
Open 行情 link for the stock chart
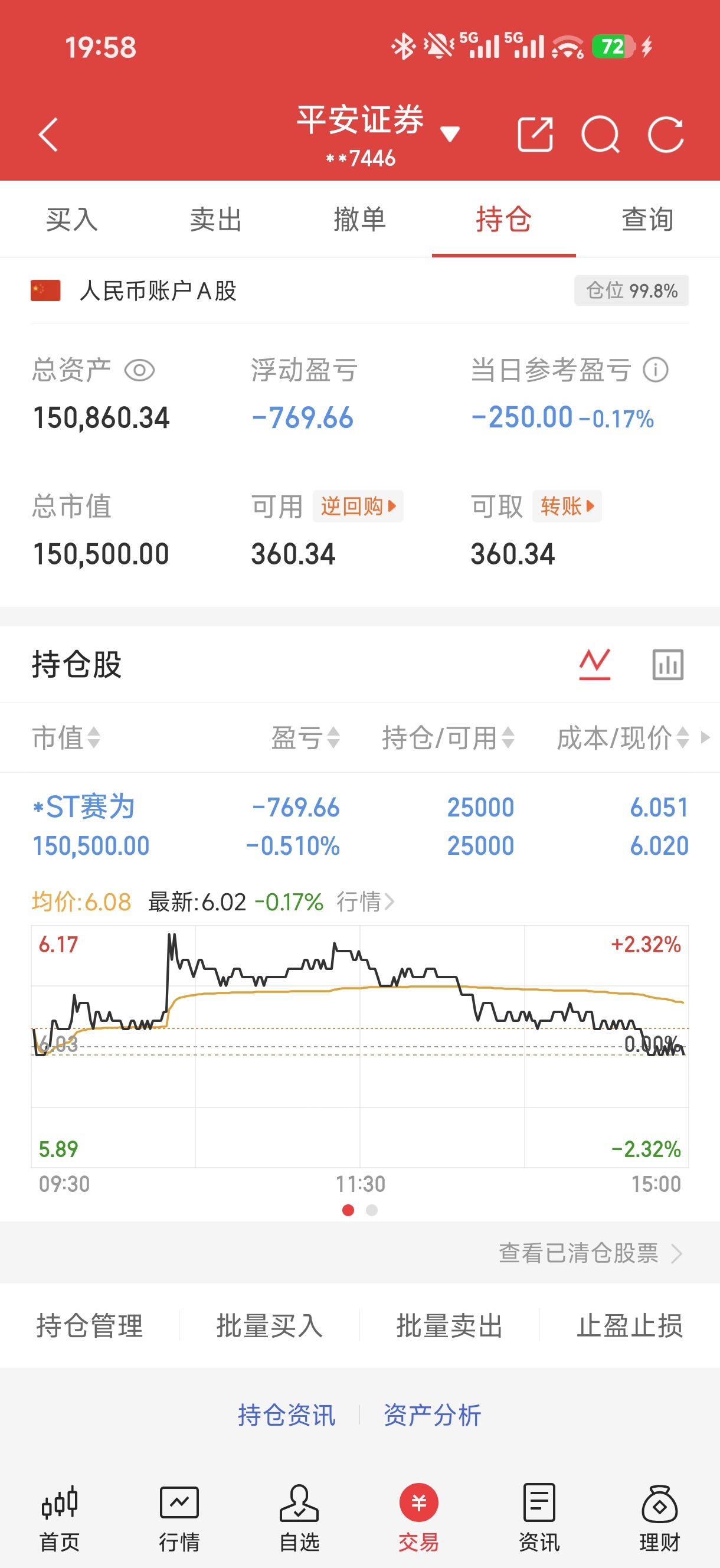(366, 901)
